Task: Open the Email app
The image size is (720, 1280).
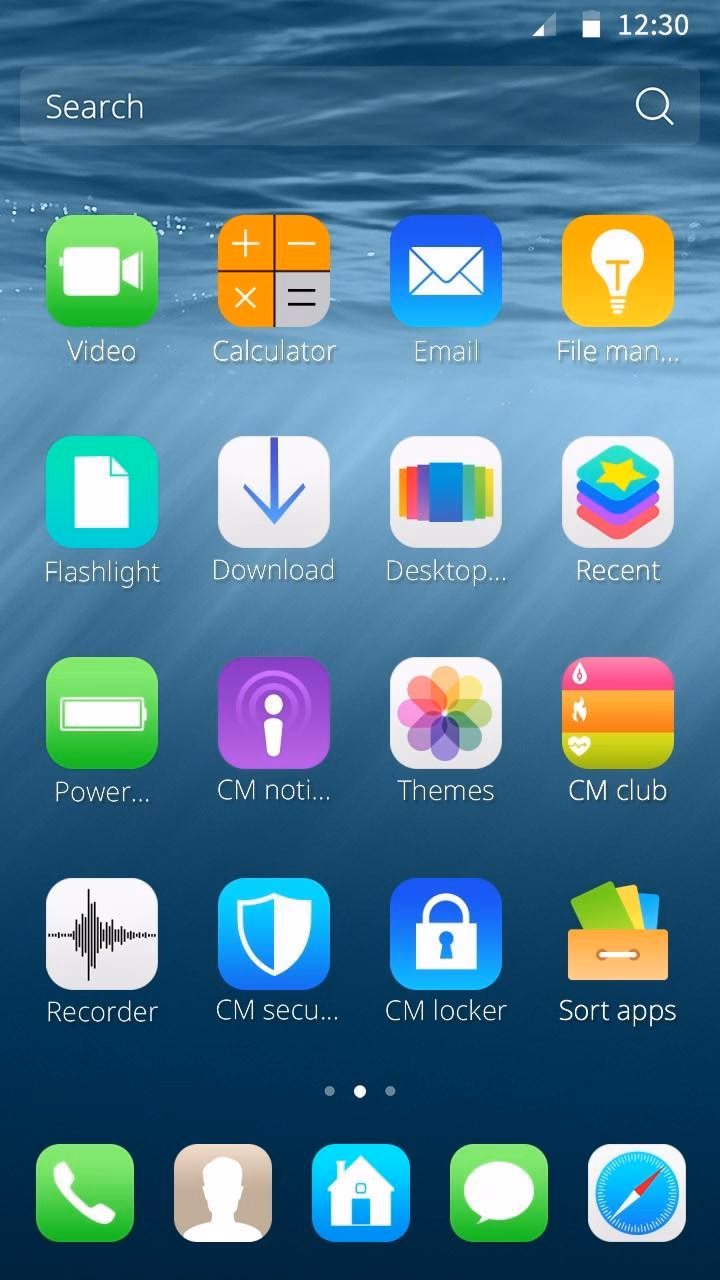Action: click(x=445, y=271)
